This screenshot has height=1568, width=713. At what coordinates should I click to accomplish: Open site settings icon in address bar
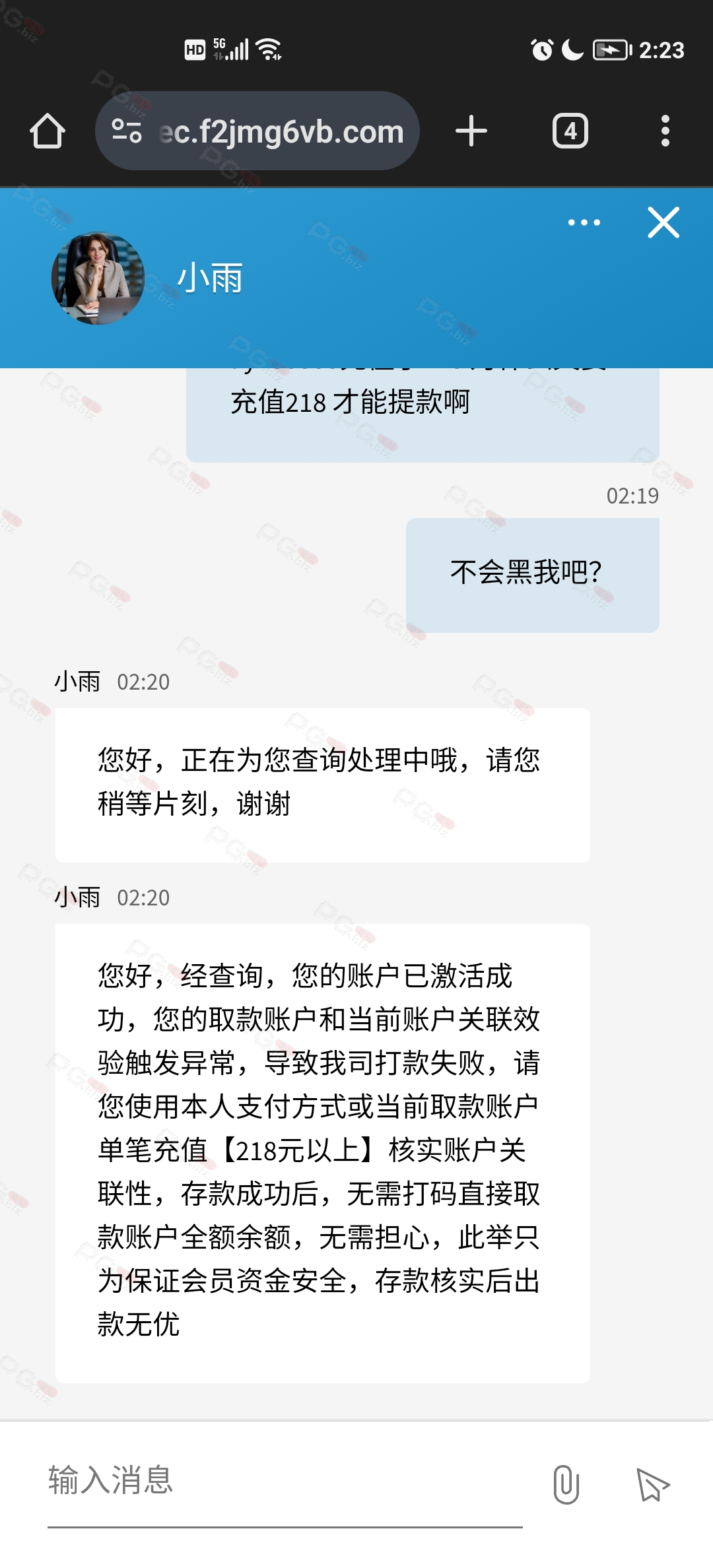(127, 131)
